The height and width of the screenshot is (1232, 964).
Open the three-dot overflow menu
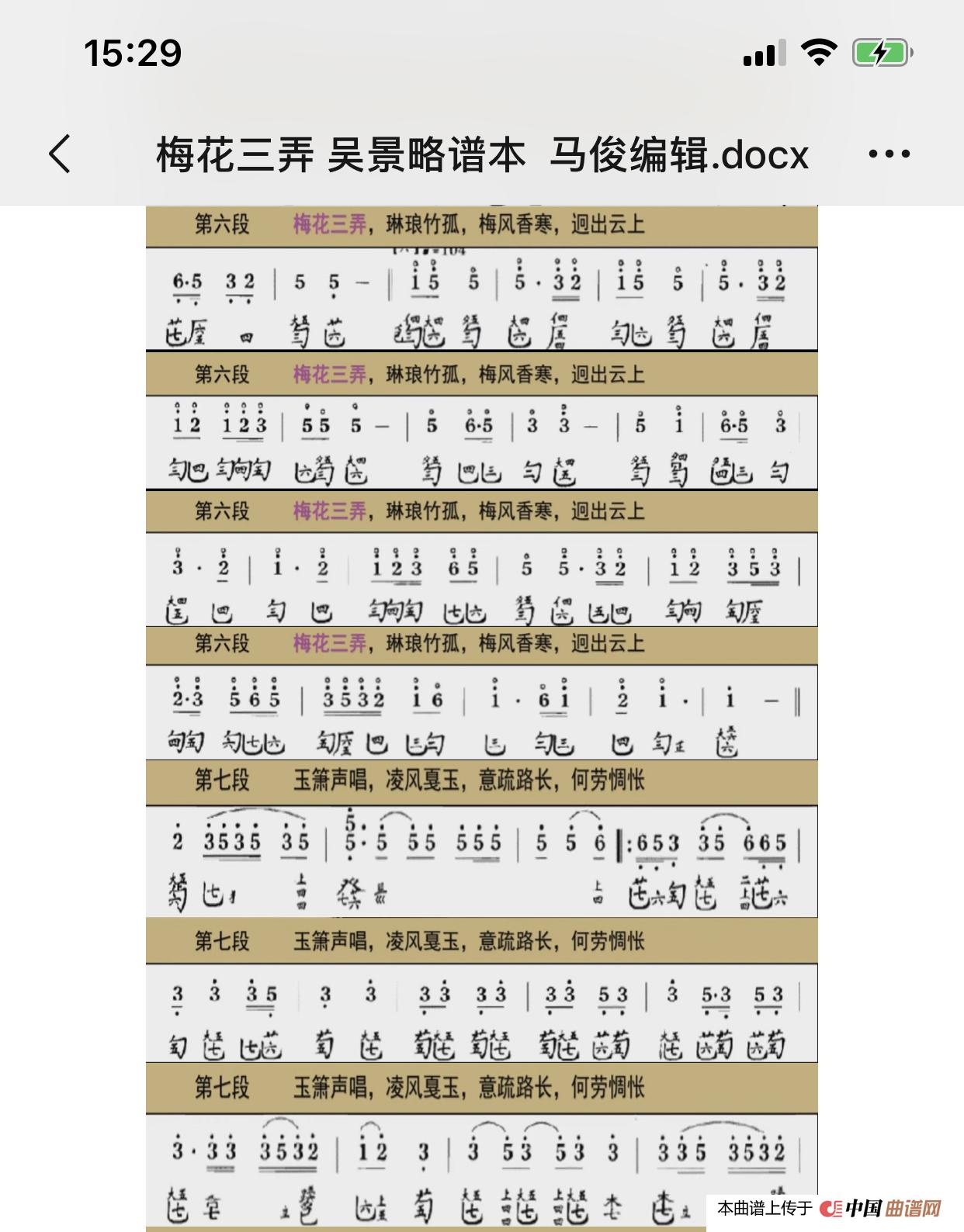point(889,154)
